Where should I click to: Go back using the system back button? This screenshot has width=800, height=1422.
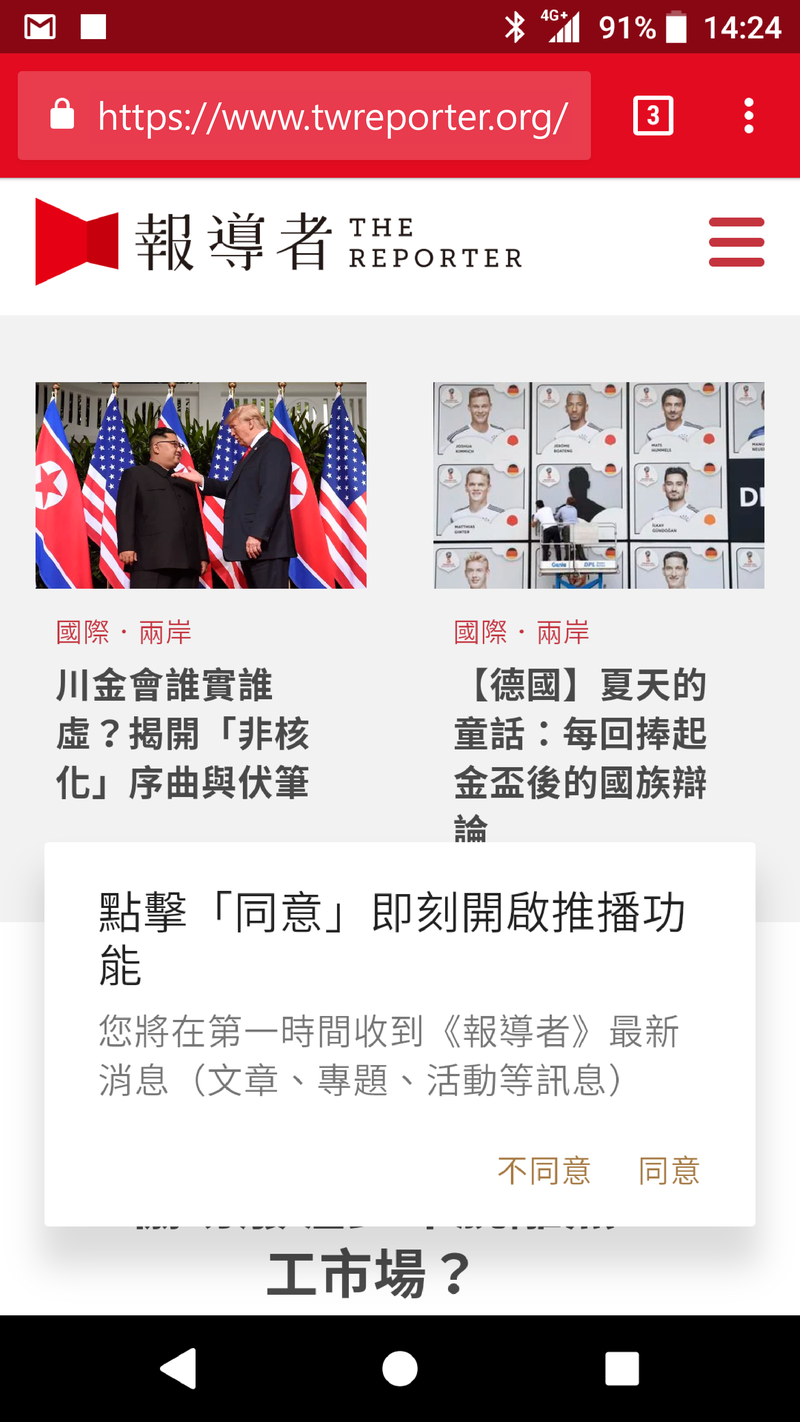(178, 1368)
